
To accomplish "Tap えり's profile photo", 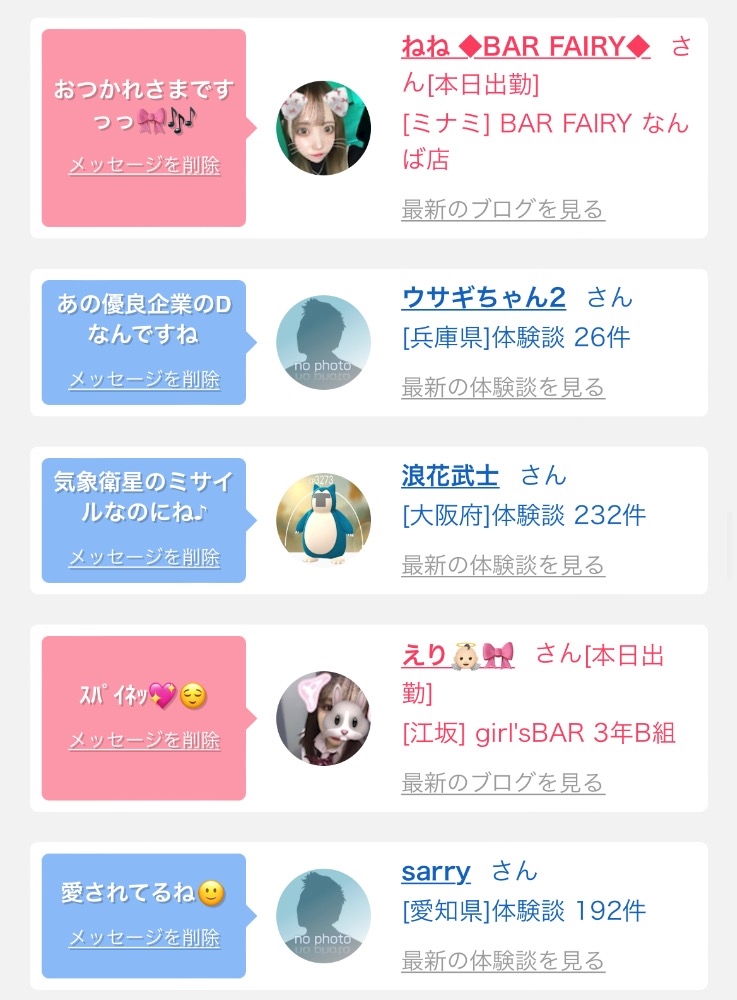I will click(323, 718).
